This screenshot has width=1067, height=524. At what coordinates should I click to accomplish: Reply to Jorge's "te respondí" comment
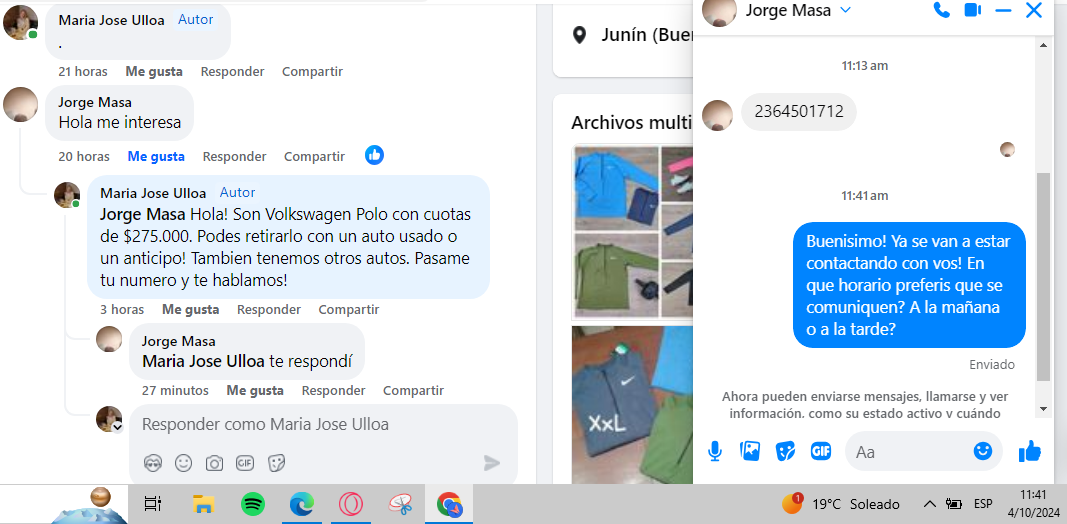[333, 390]
